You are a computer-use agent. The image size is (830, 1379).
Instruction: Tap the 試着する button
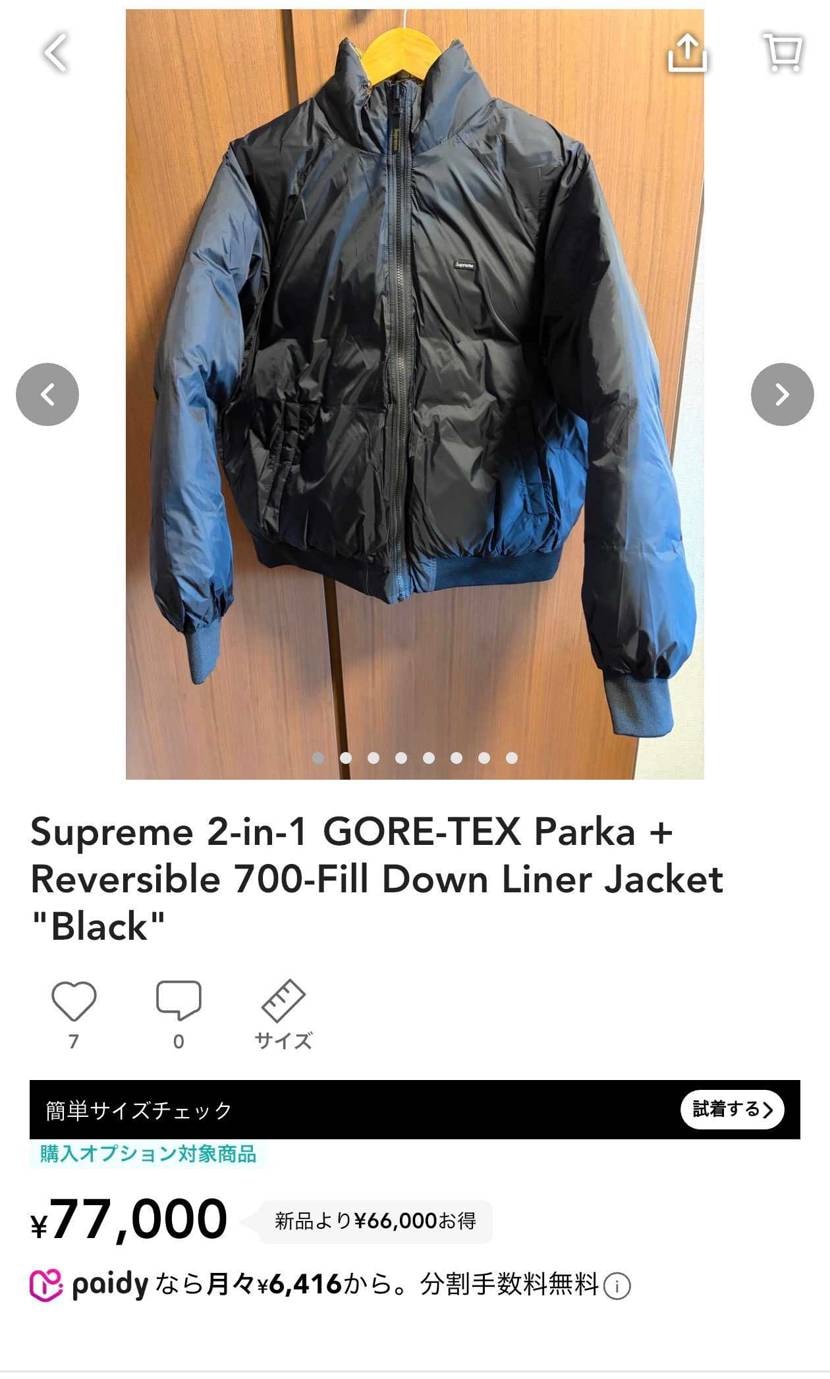click(732, 1110)
